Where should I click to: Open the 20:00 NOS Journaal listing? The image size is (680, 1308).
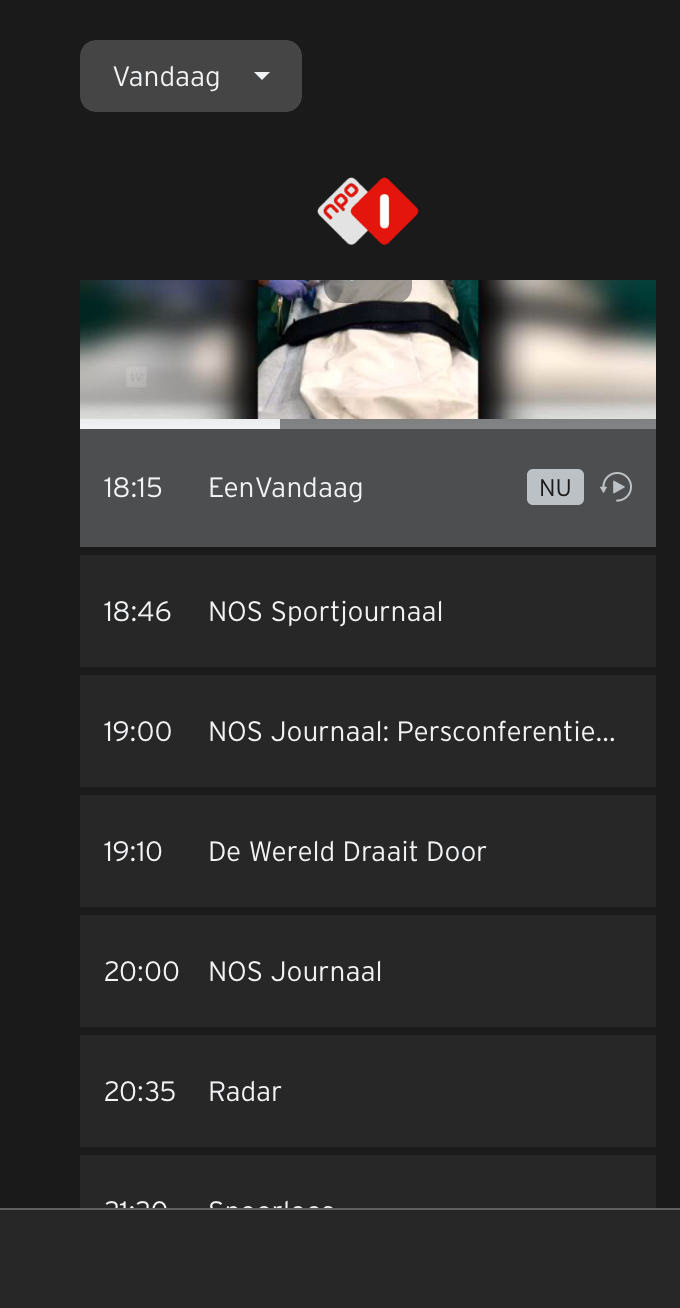368,971
